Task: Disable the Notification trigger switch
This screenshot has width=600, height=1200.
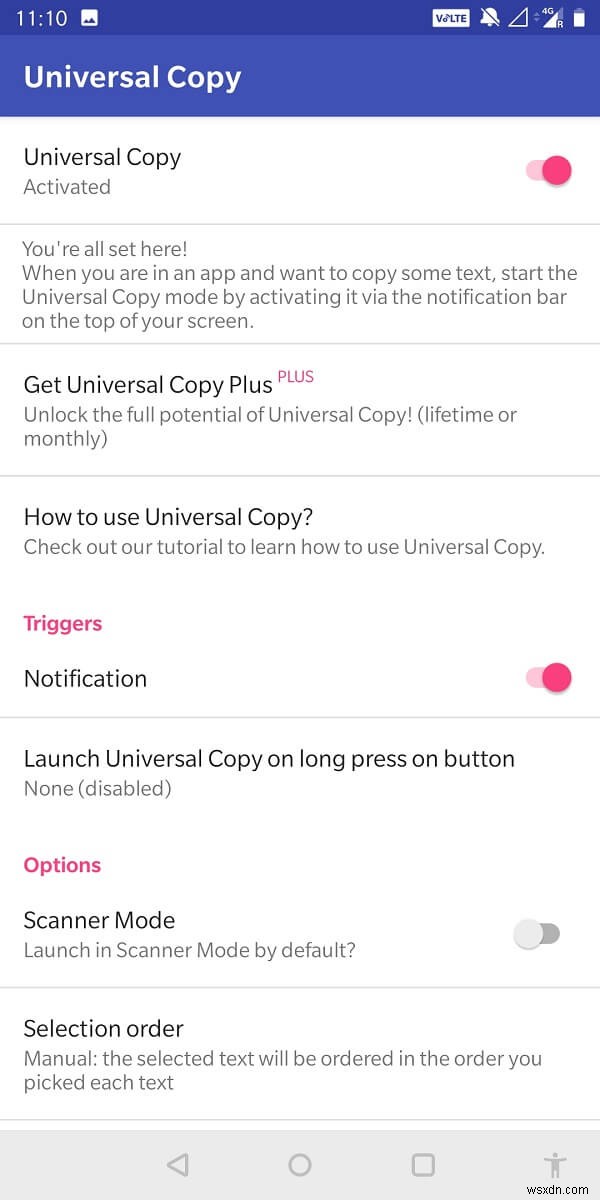Action: point(548,678)
